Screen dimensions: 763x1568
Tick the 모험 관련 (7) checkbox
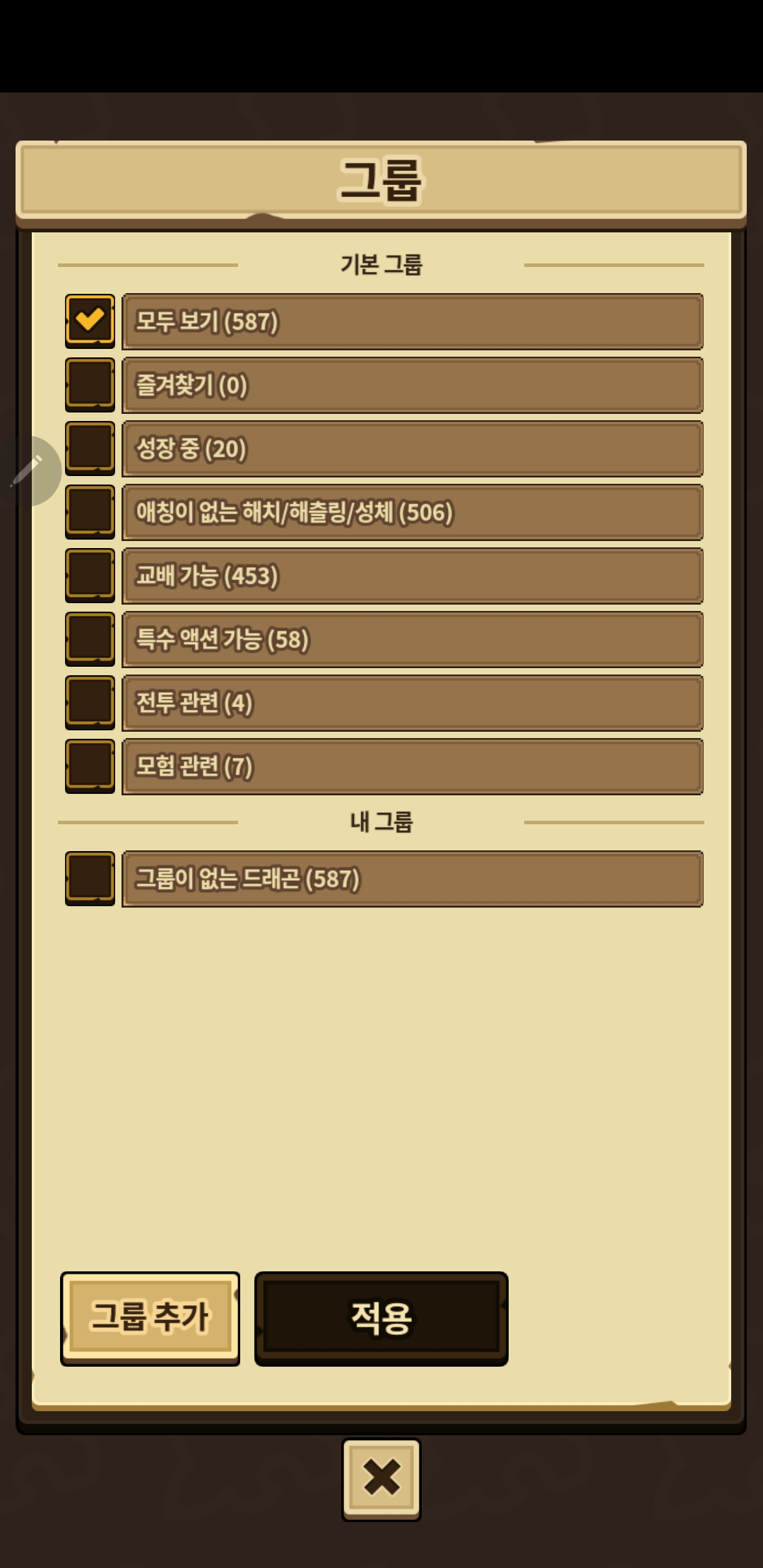90,766
